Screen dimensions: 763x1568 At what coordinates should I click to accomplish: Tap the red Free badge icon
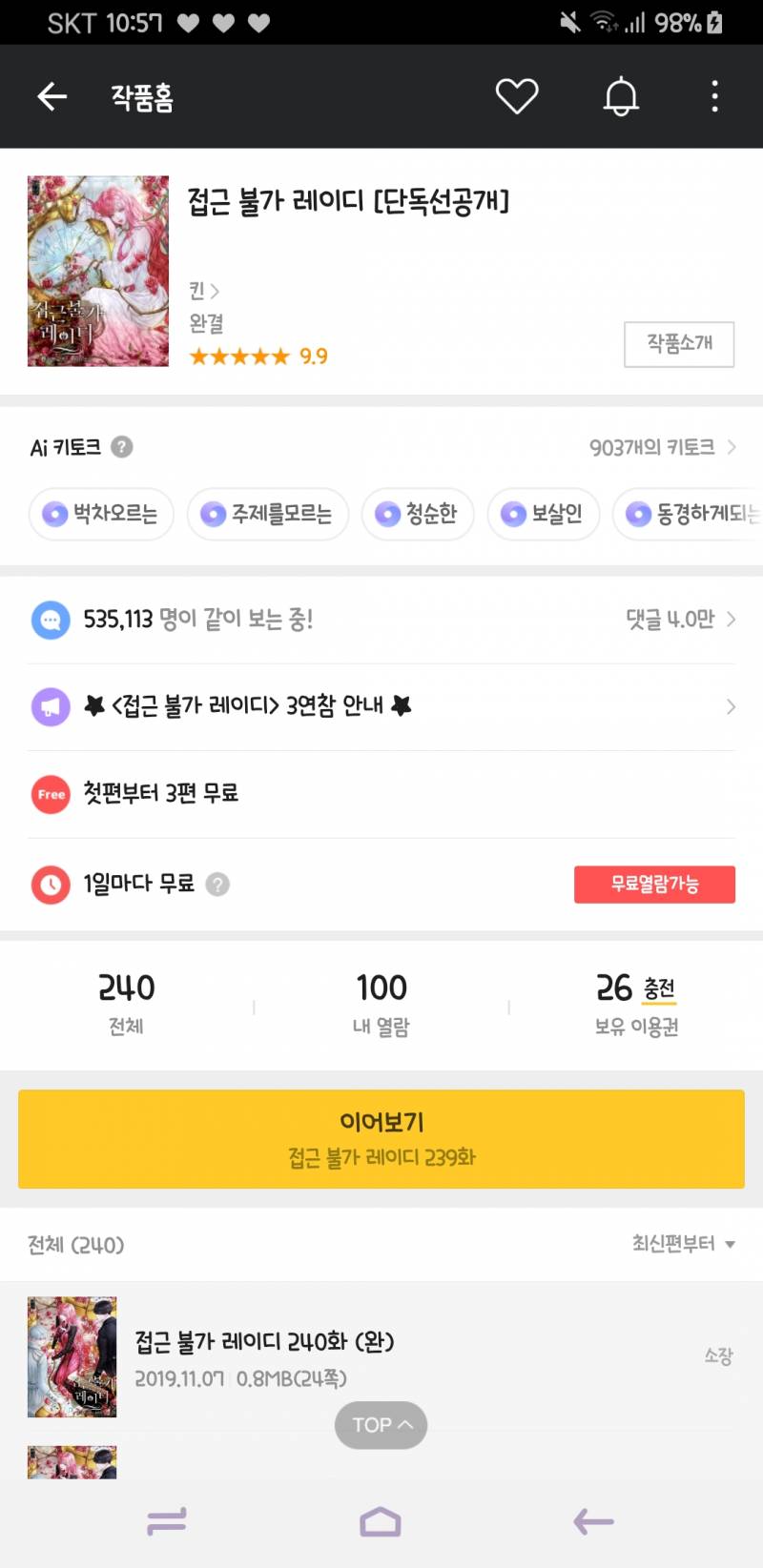pyautogui.click(x=51, y=794)
